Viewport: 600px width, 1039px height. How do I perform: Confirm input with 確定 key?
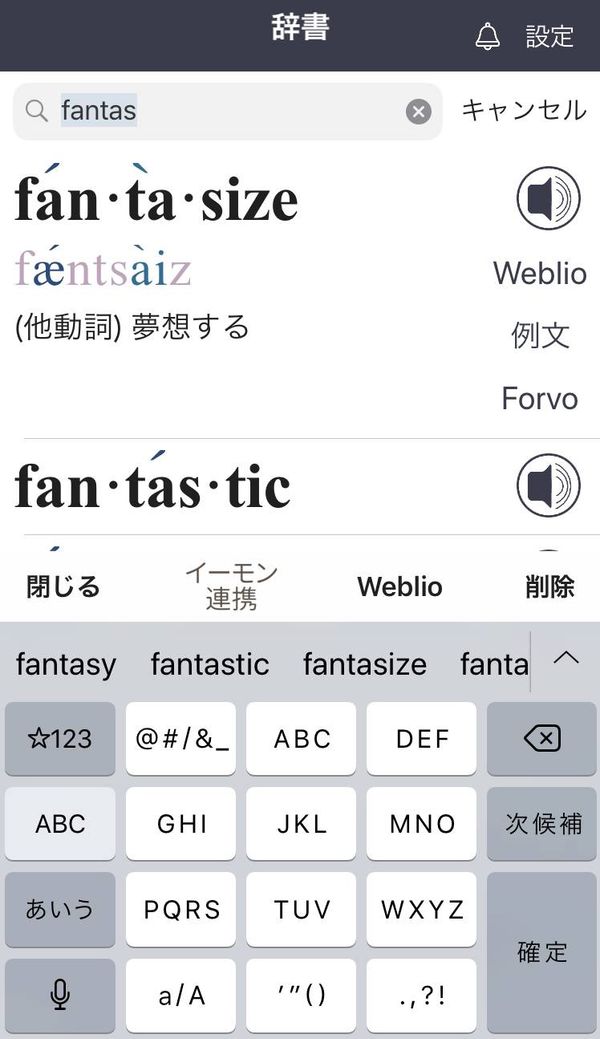coord(542,952)
